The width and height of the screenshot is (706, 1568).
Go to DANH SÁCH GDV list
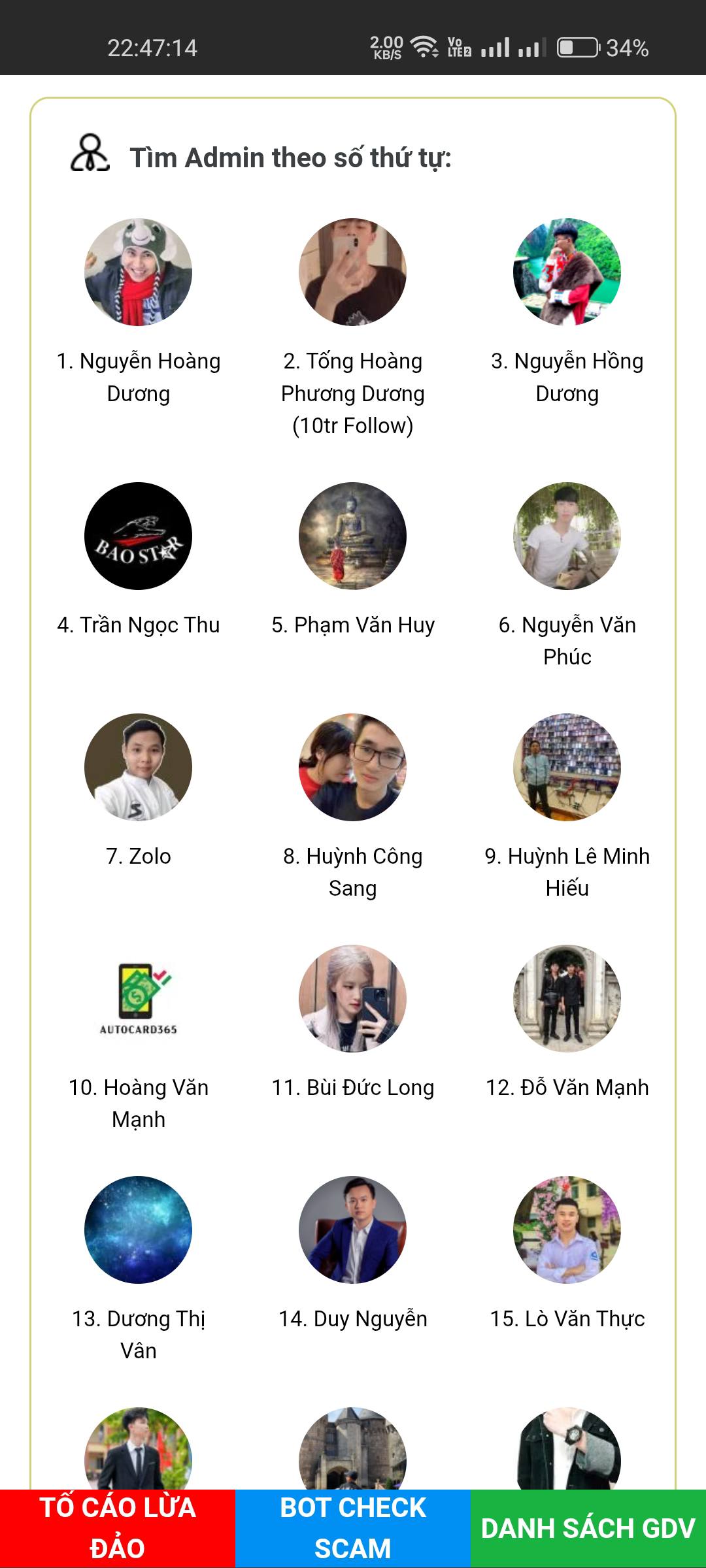pyautogui.click(x=588, y=1529)
